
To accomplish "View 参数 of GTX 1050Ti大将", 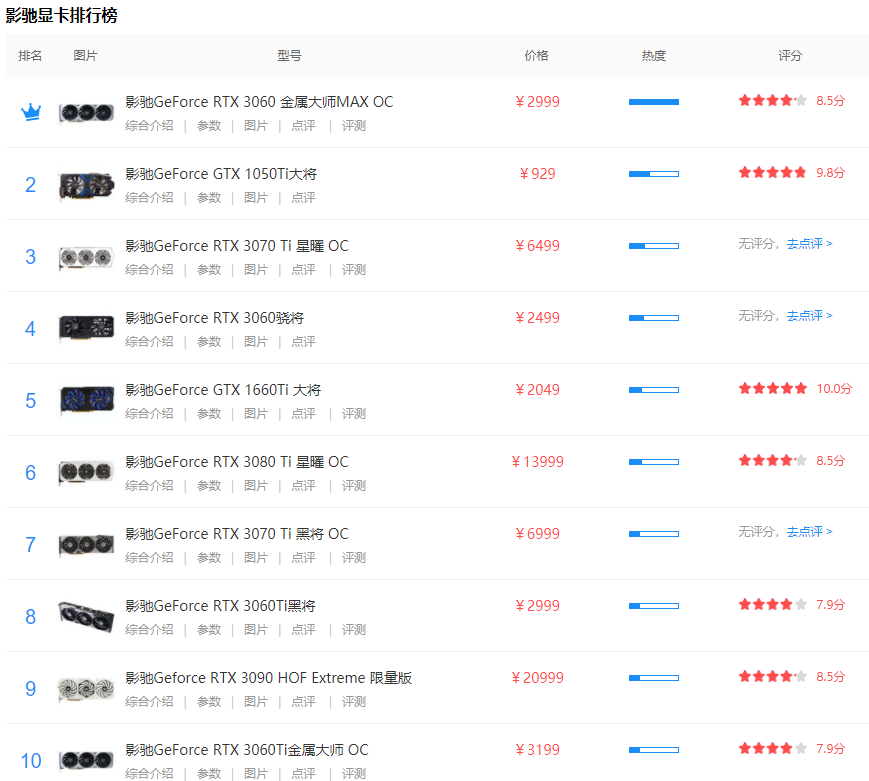I will 209,198.
